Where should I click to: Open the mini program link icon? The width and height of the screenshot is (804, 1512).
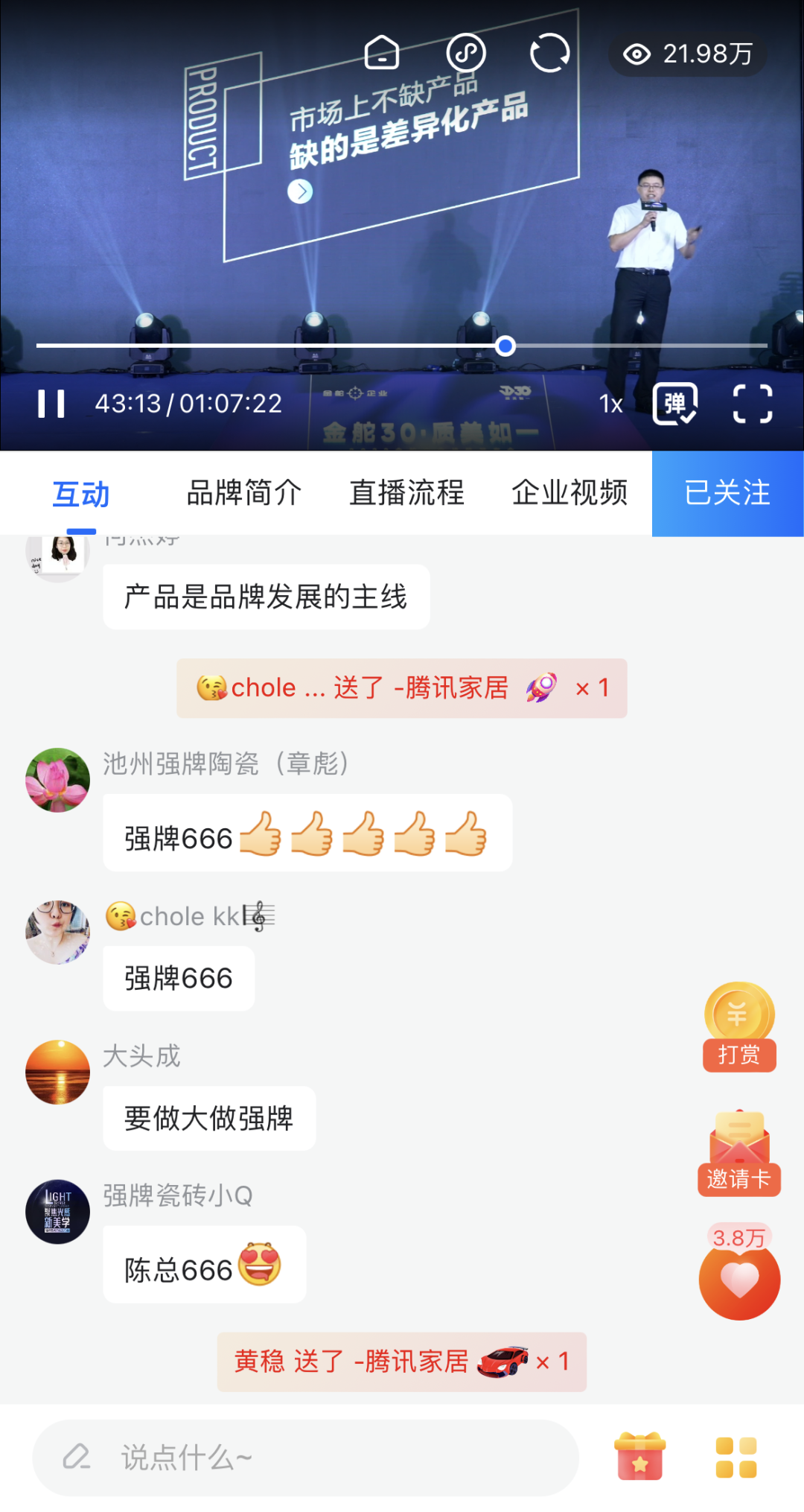coord(466,53)
